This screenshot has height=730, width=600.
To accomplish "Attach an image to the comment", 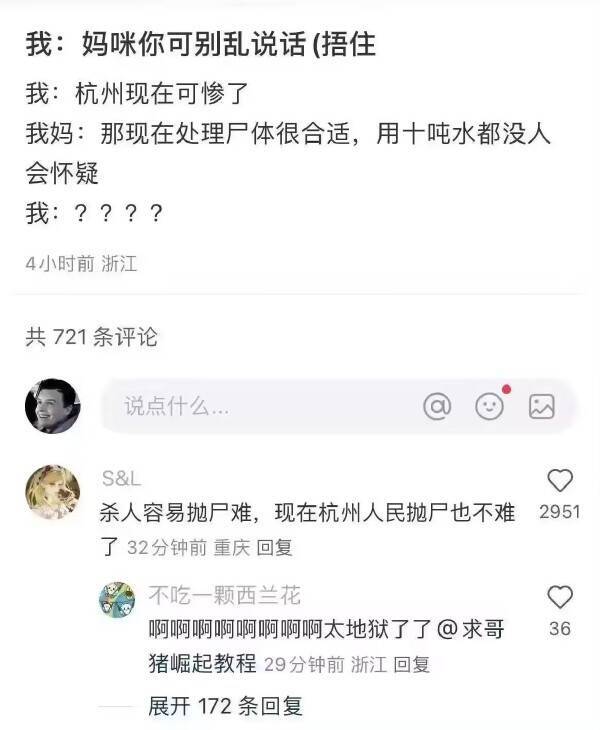I will click(541, 406).
